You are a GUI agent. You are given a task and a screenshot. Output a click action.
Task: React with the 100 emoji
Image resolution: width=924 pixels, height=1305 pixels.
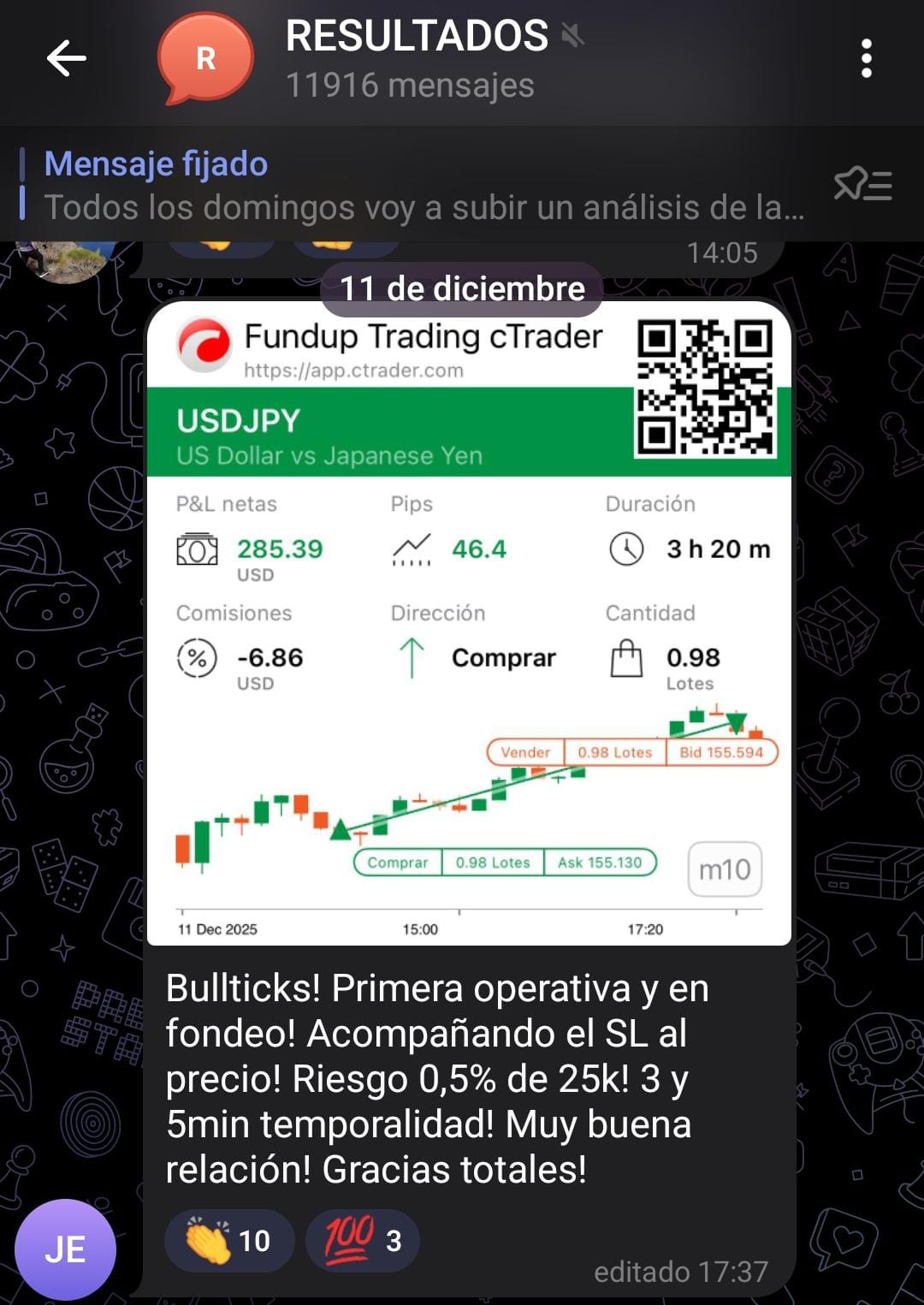point(362,1240)
